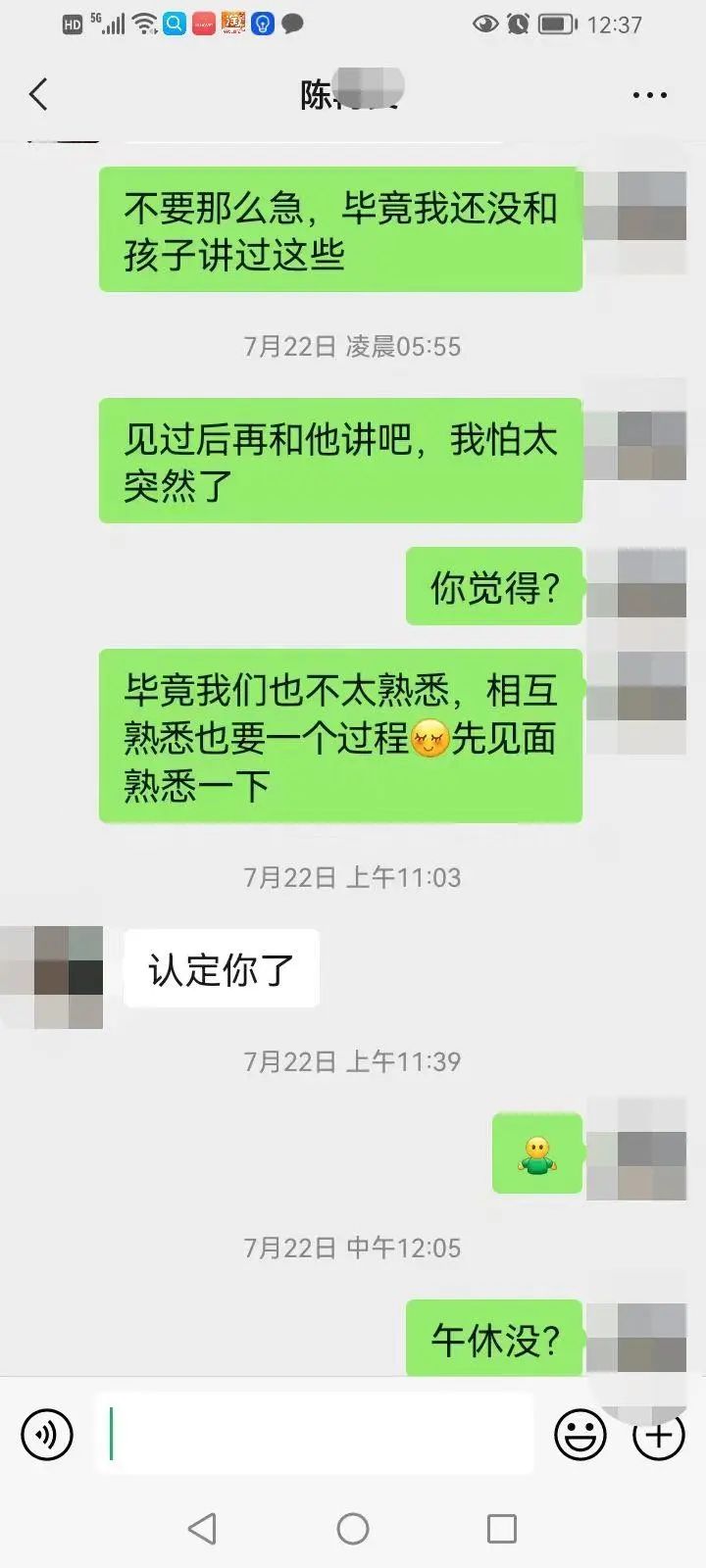The image size is (706, 1568).
Task: Tap the system home button
Action: pyautogui.click(x=353, y=1528)
